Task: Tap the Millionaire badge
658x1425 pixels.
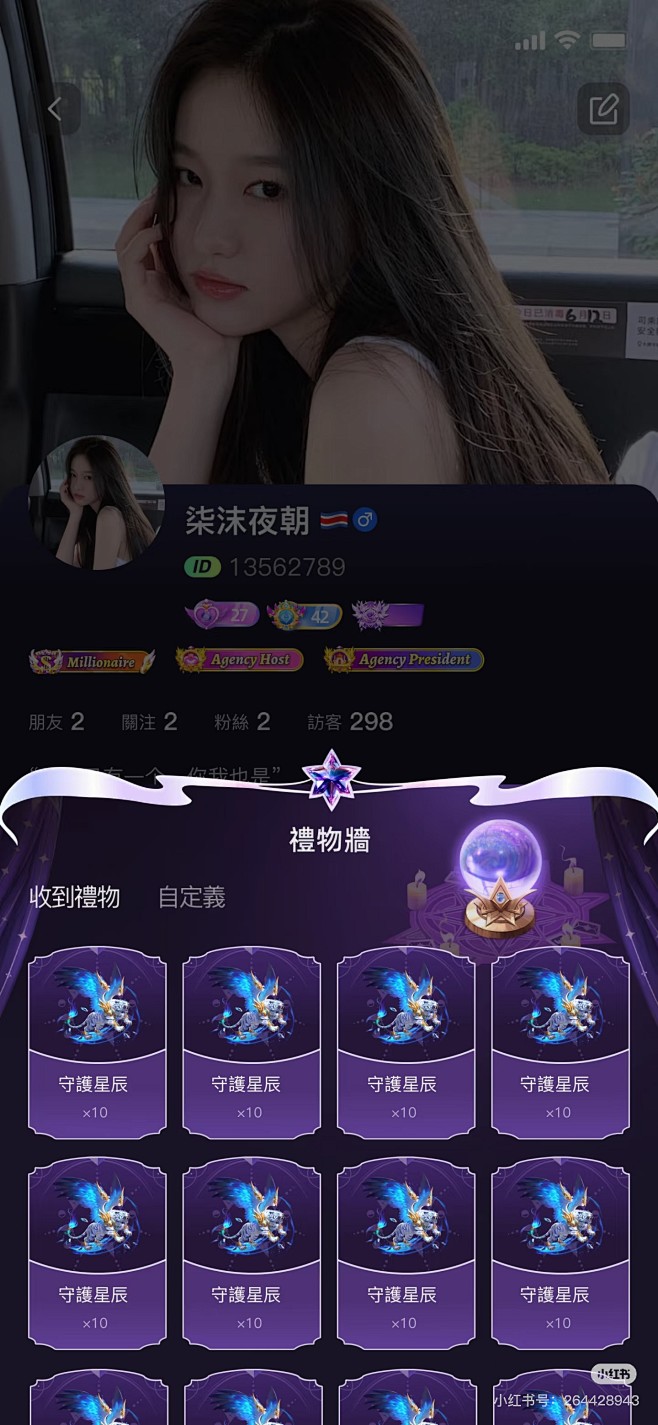Action: pos(92,661)
